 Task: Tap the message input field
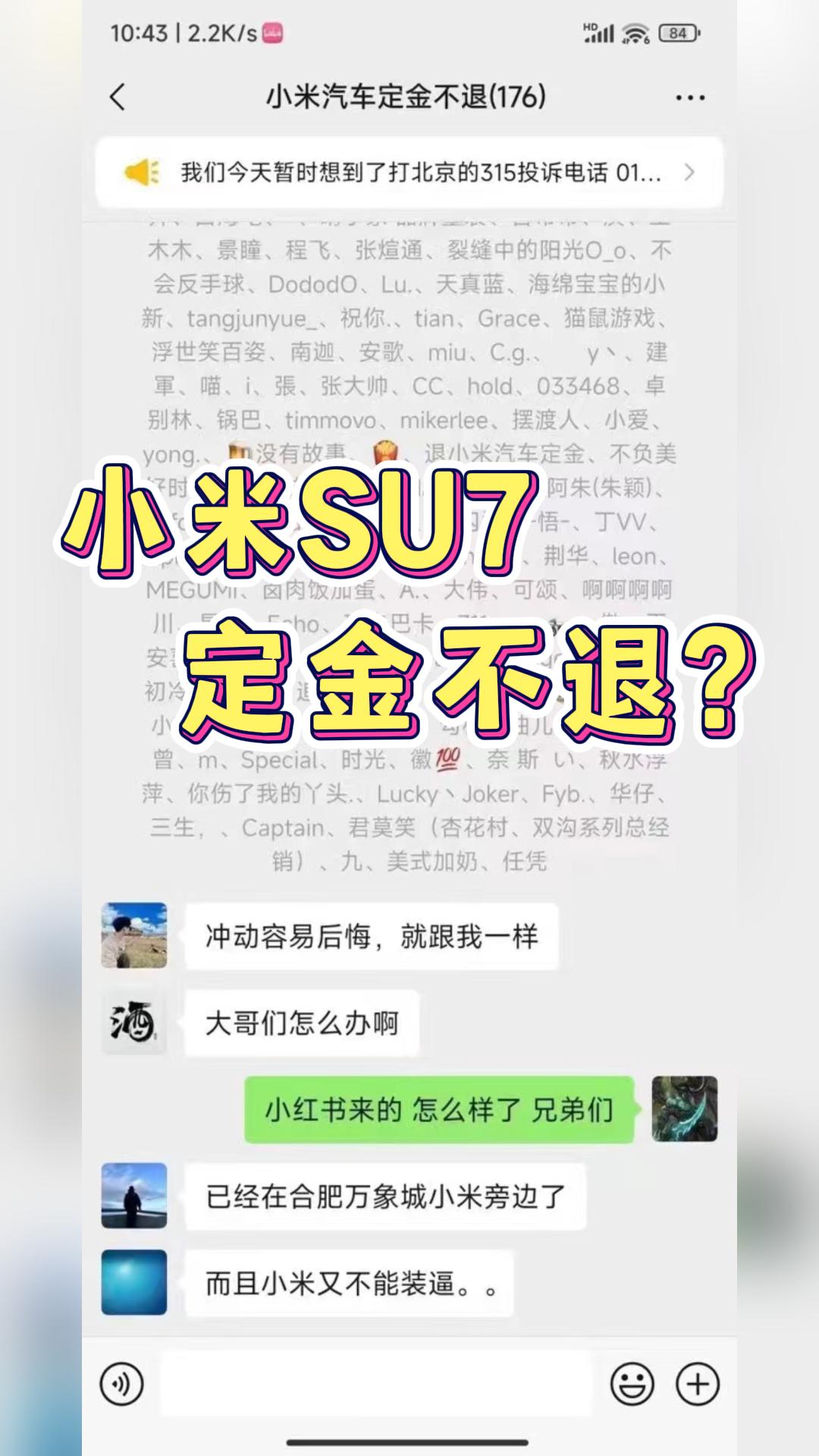[x=379, y=1383]
